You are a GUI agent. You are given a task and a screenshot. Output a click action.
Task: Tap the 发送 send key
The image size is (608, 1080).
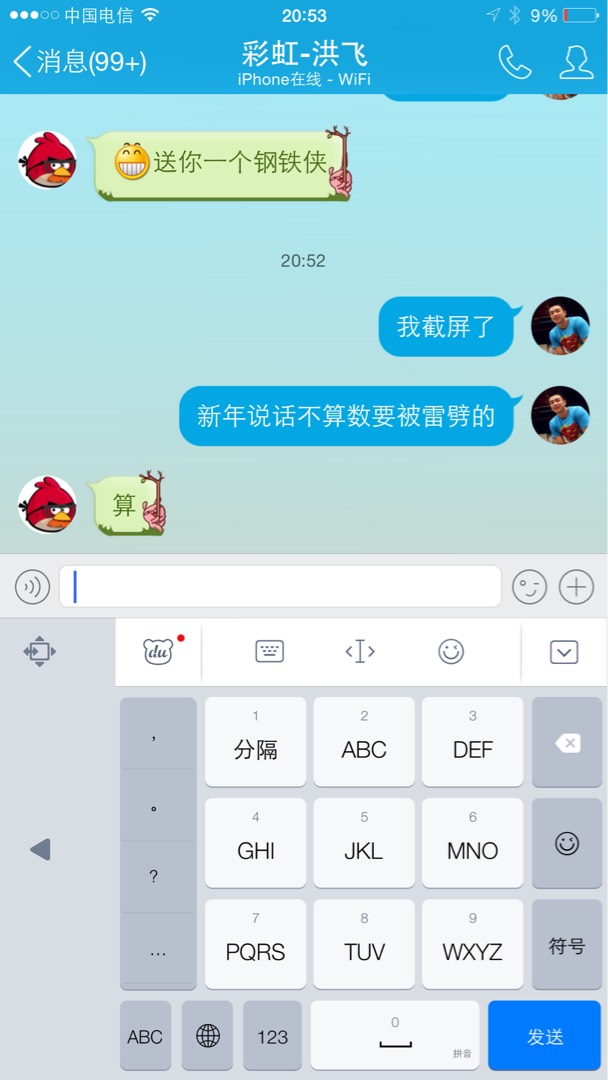click(x=544, y=1037)
